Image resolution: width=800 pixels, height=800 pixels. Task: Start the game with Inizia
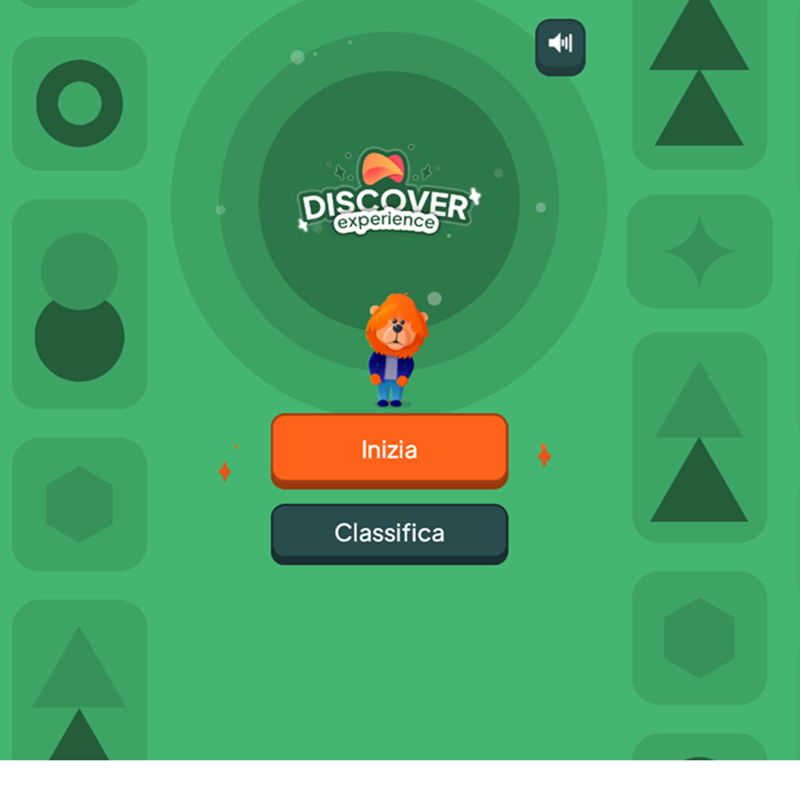point(389,449)
